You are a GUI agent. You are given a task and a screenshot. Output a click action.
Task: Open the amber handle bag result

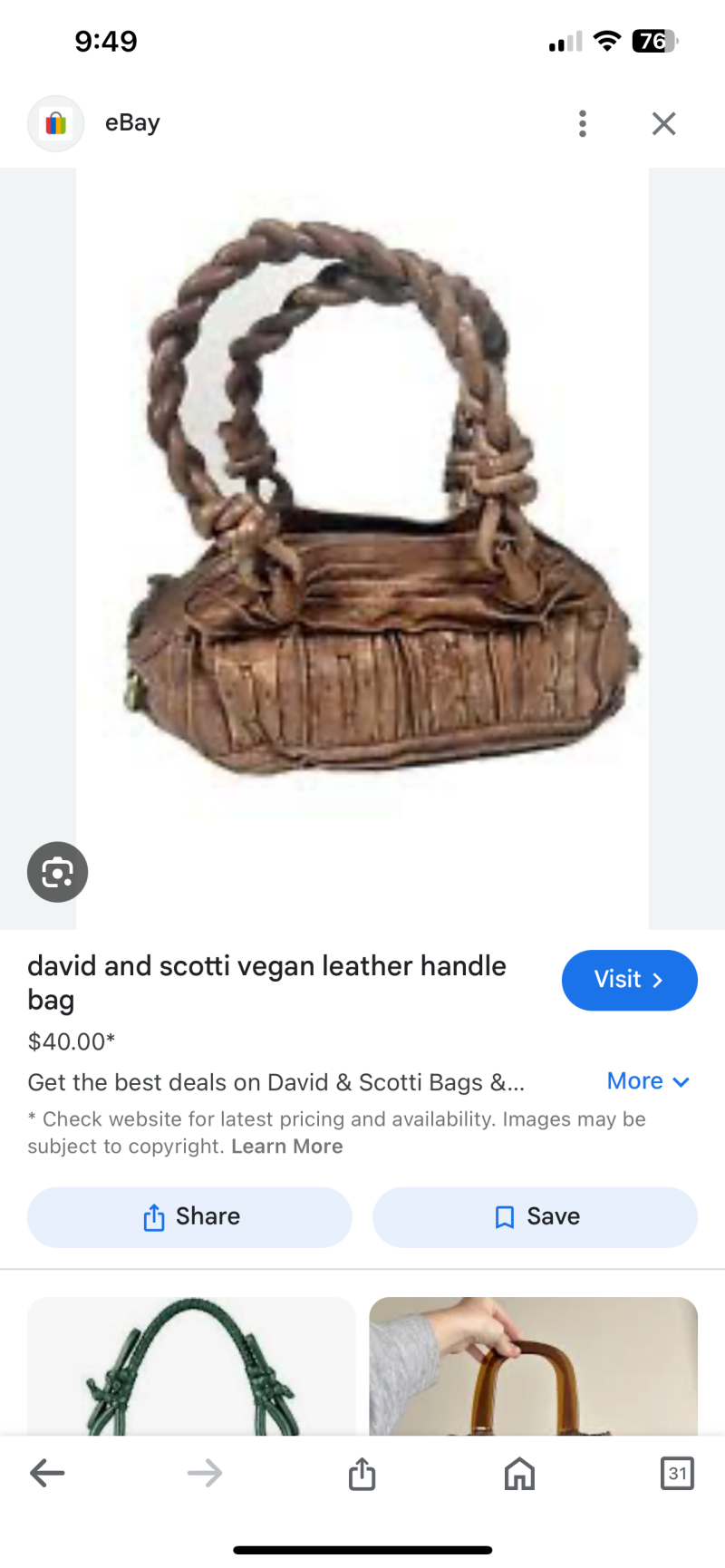tap(533, 1366)
